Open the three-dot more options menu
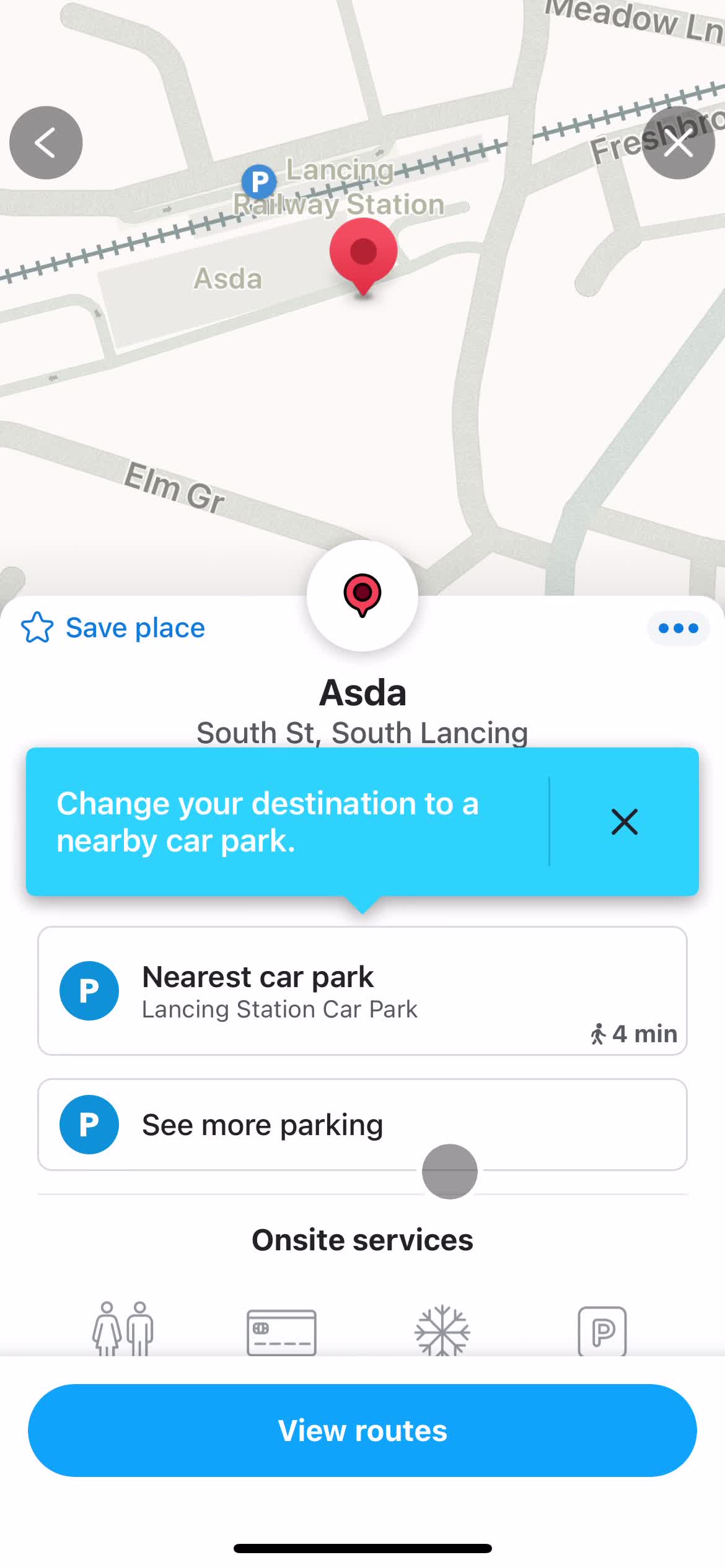The image size is (725, 1568). click(678, 629)
